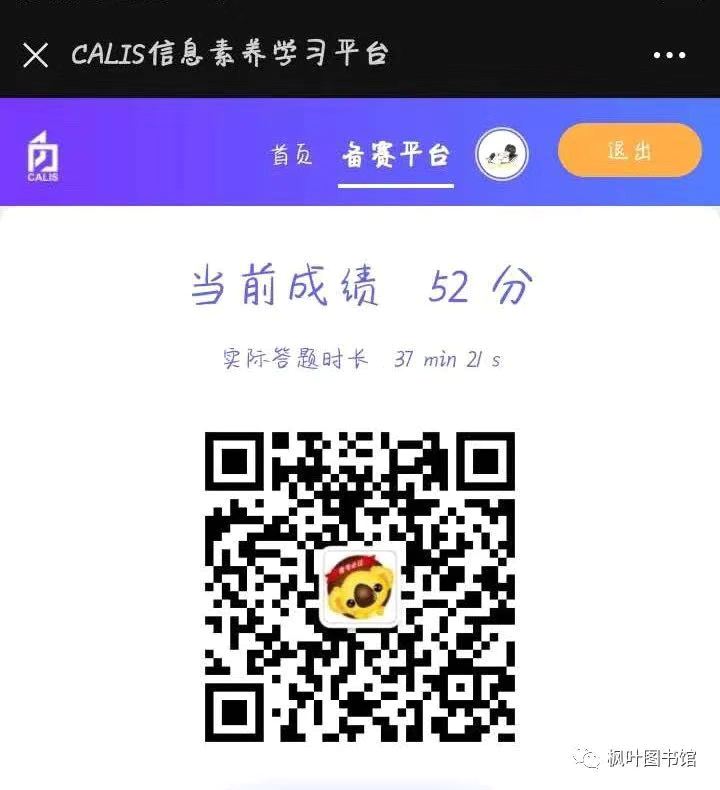Go to the 首页 tab

pyautogui.click(x=292, y=155)
